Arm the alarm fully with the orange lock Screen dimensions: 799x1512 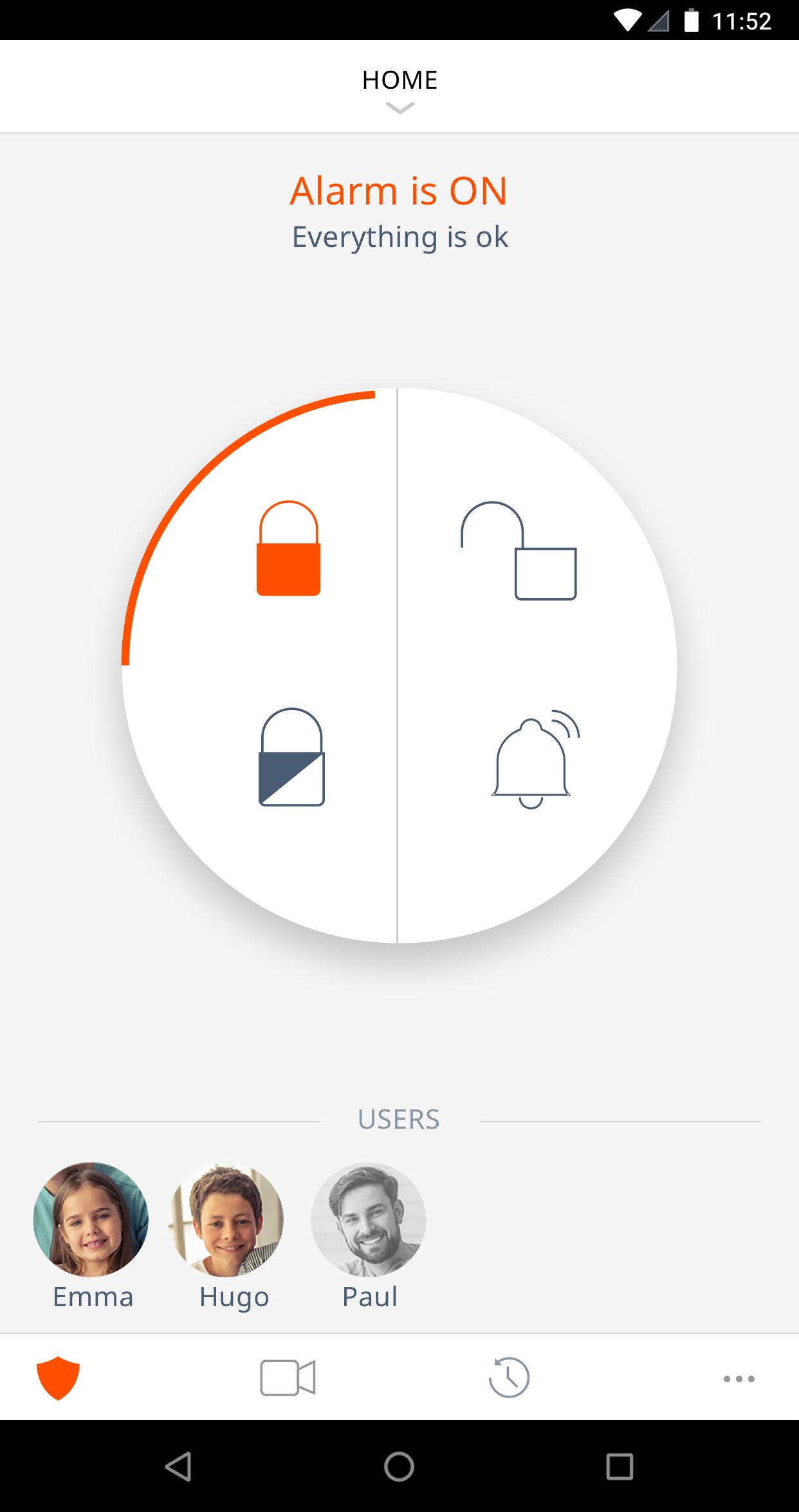(x=288, y=549)
